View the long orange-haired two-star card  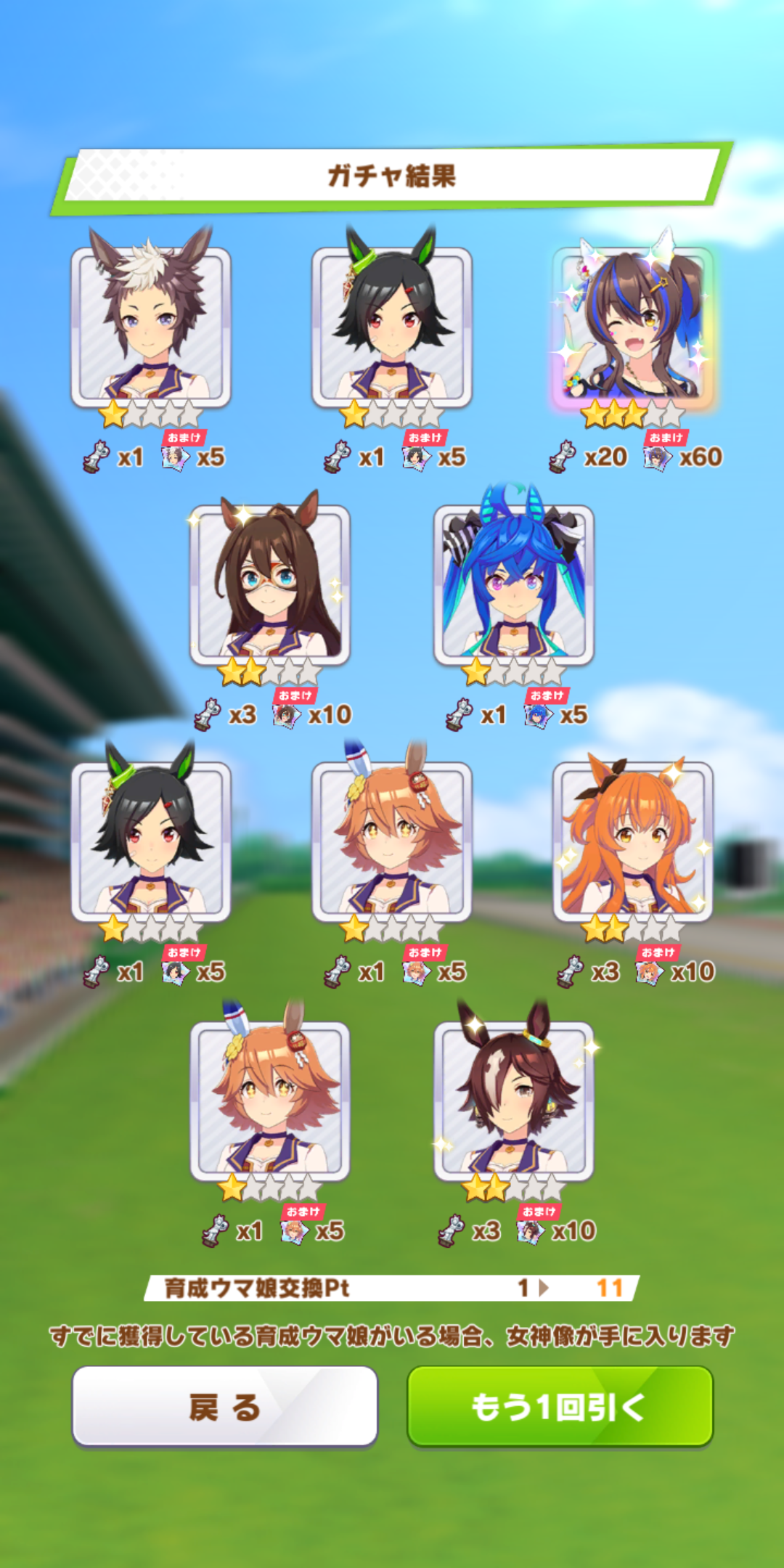coord(633,842)
